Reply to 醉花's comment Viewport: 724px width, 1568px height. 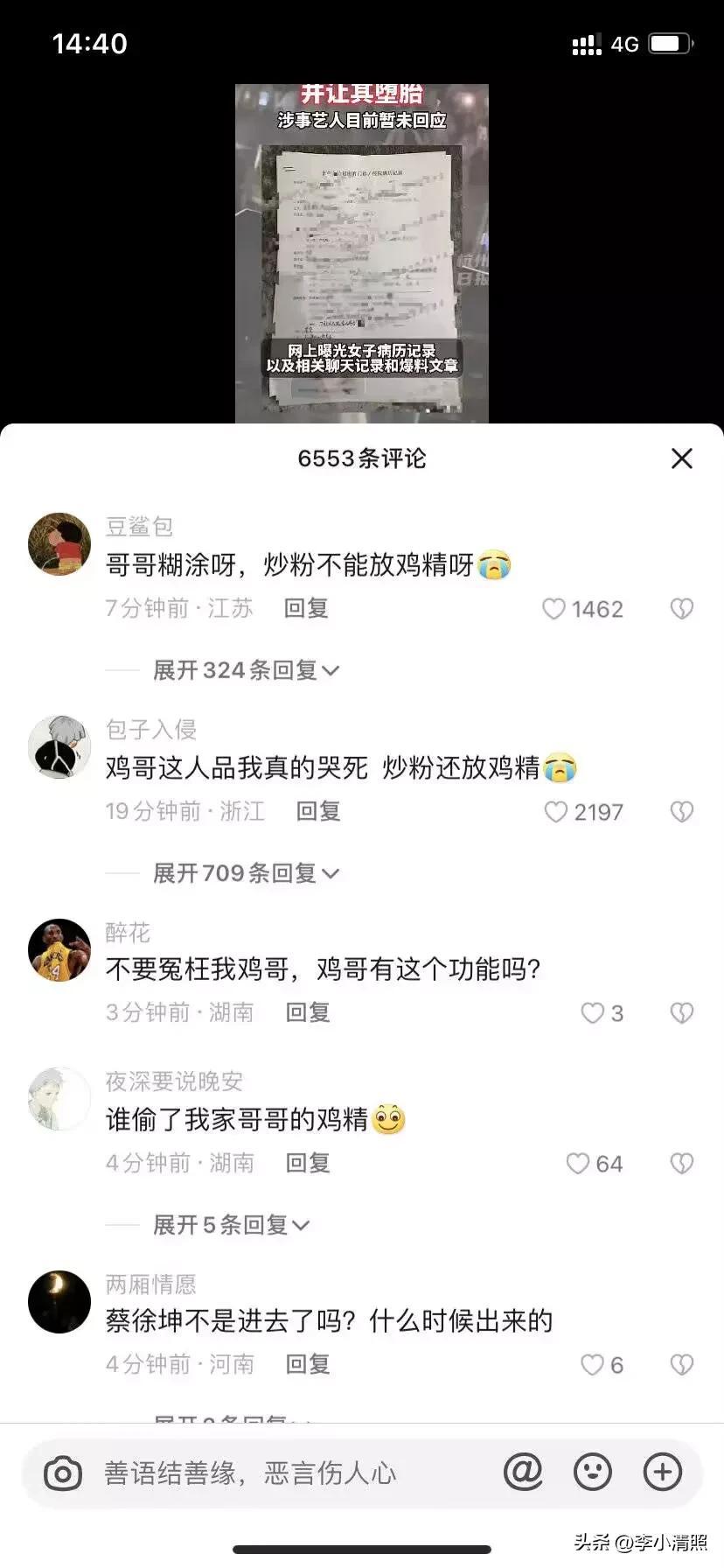pyautogui.click(x=308, y=1012)
